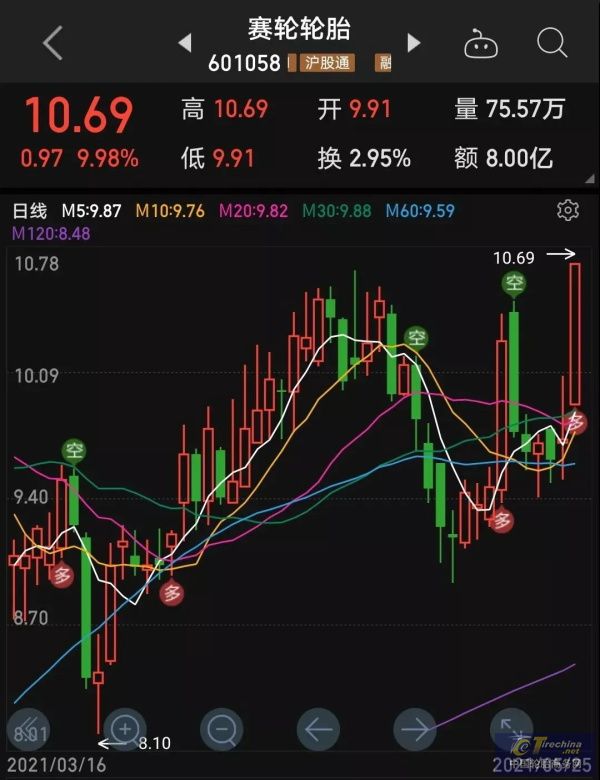The width and height of the screenshot is (600, 780).
Task: Open chart settings gear
Action: pyautogui.click(x=567, y=210)
